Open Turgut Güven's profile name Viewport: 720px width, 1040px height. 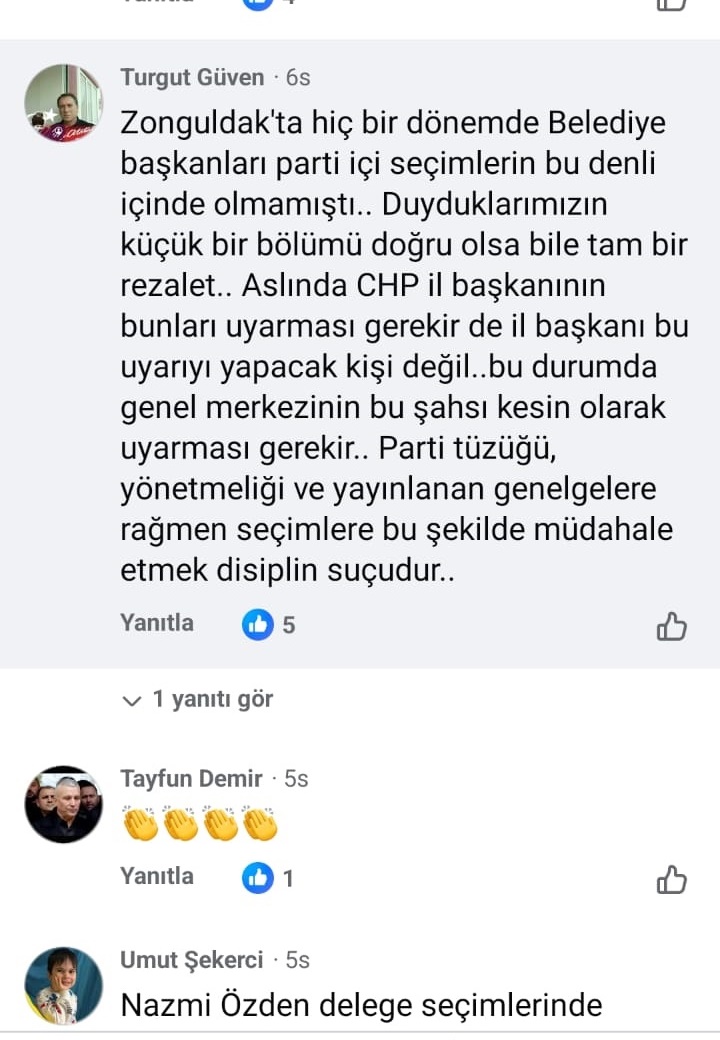(192, 77)
